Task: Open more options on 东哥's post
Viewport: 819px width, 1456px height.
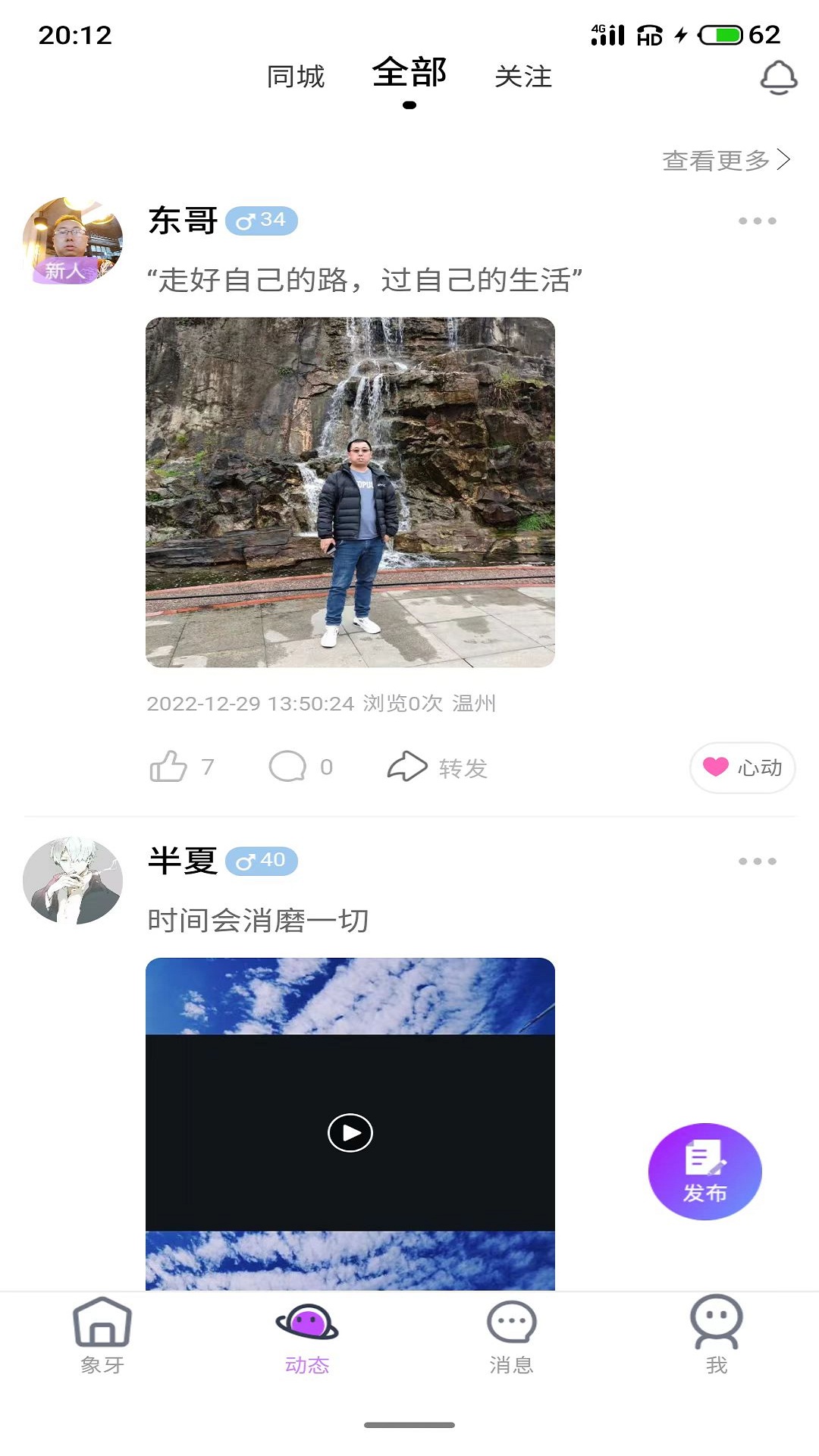Action: tap(757, 221)
